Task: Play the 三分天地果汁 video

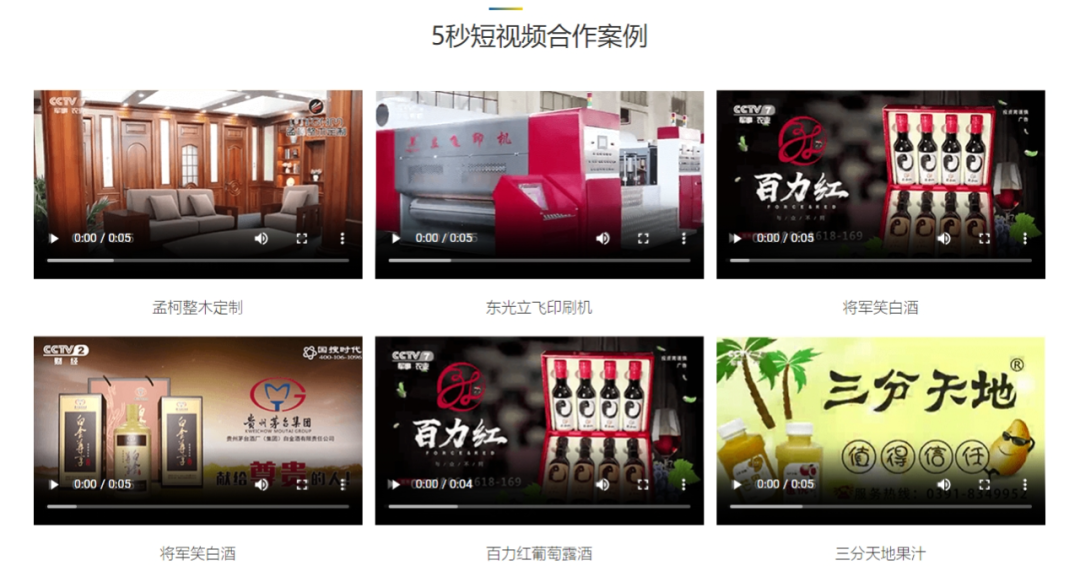Action: 737,485
